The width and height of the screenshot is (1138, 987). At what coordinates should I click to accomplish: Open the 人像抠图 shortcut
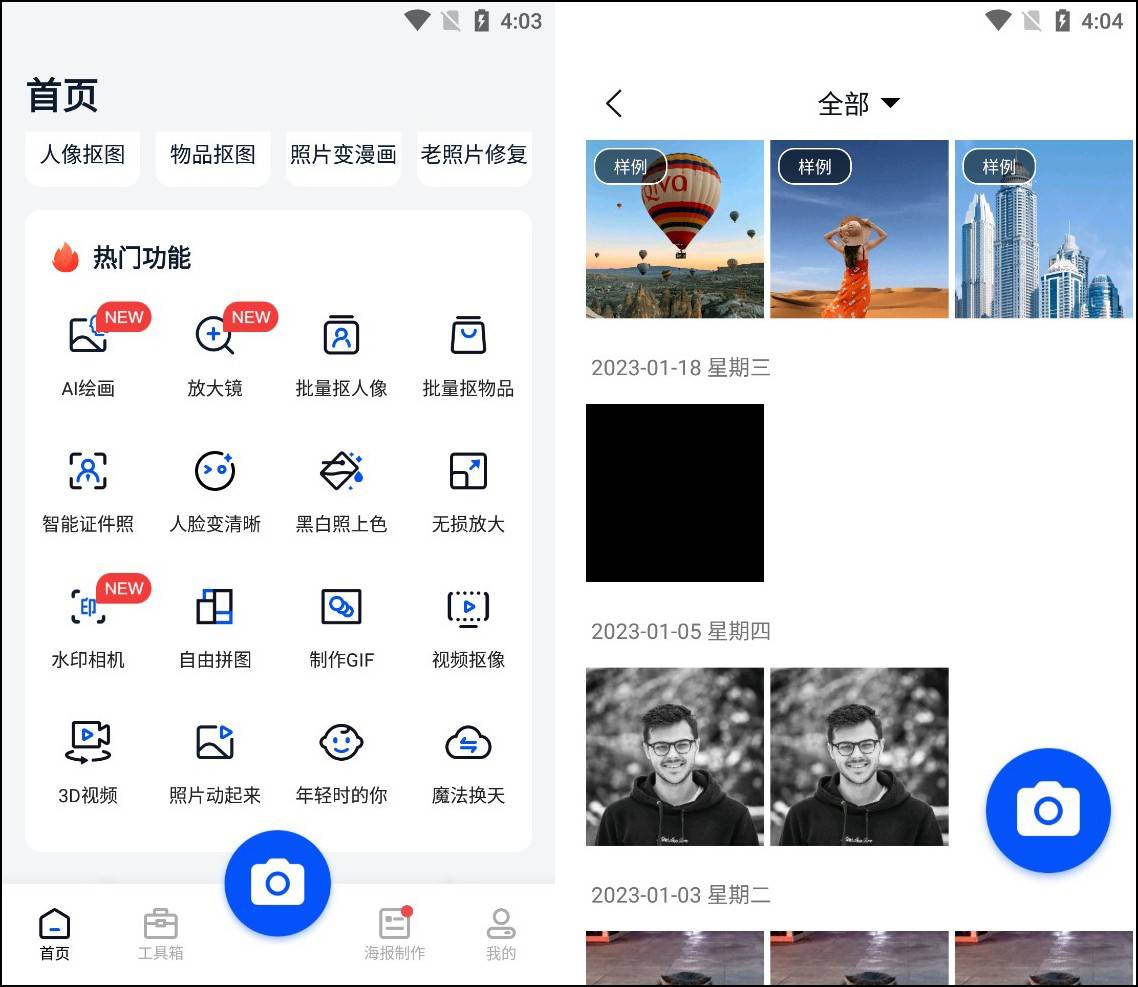tap(83, 156)
